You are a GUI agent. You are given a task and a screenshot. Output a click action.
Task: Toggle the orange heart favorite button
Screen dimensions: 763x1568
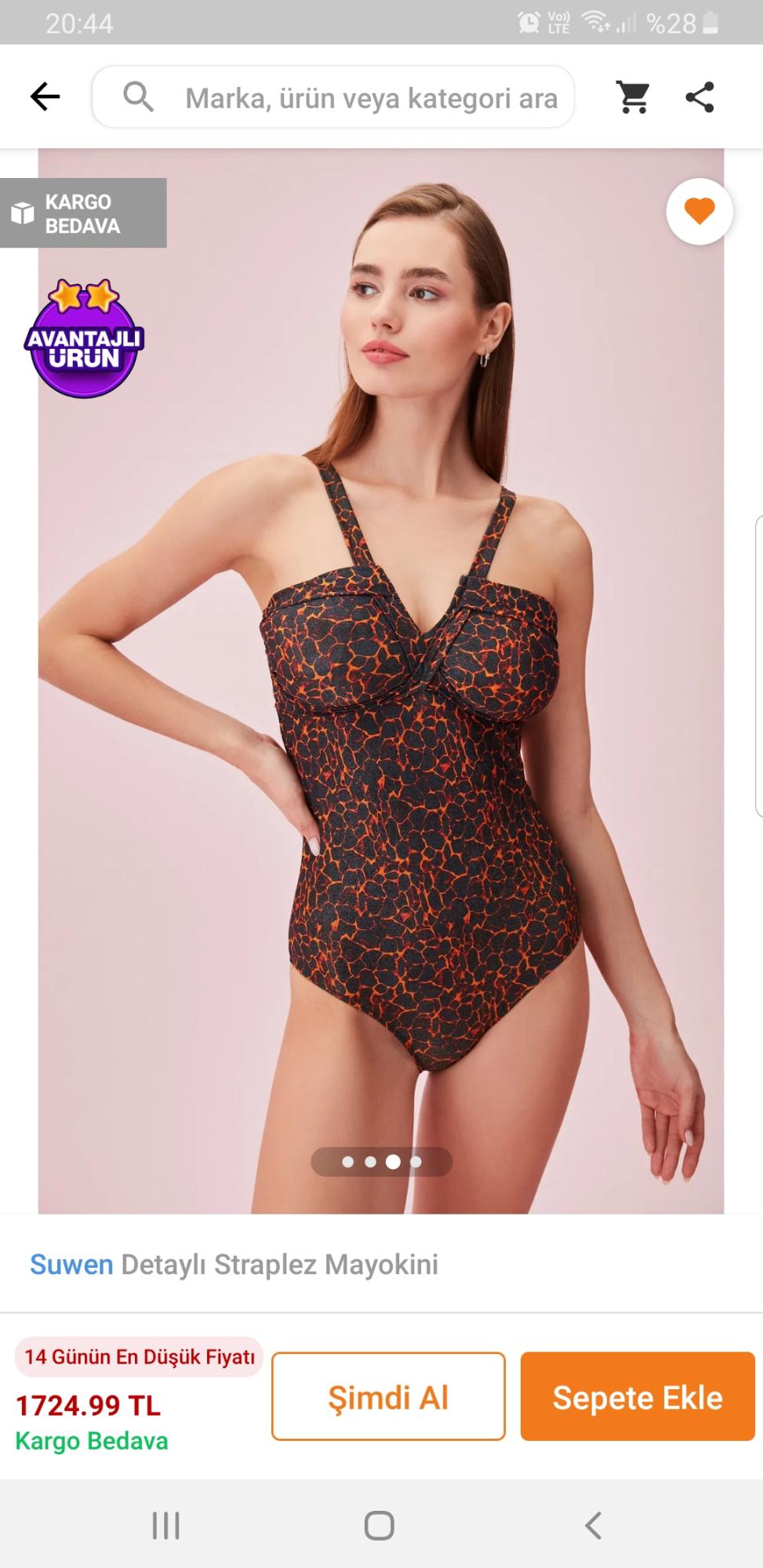tap(699, 212)
